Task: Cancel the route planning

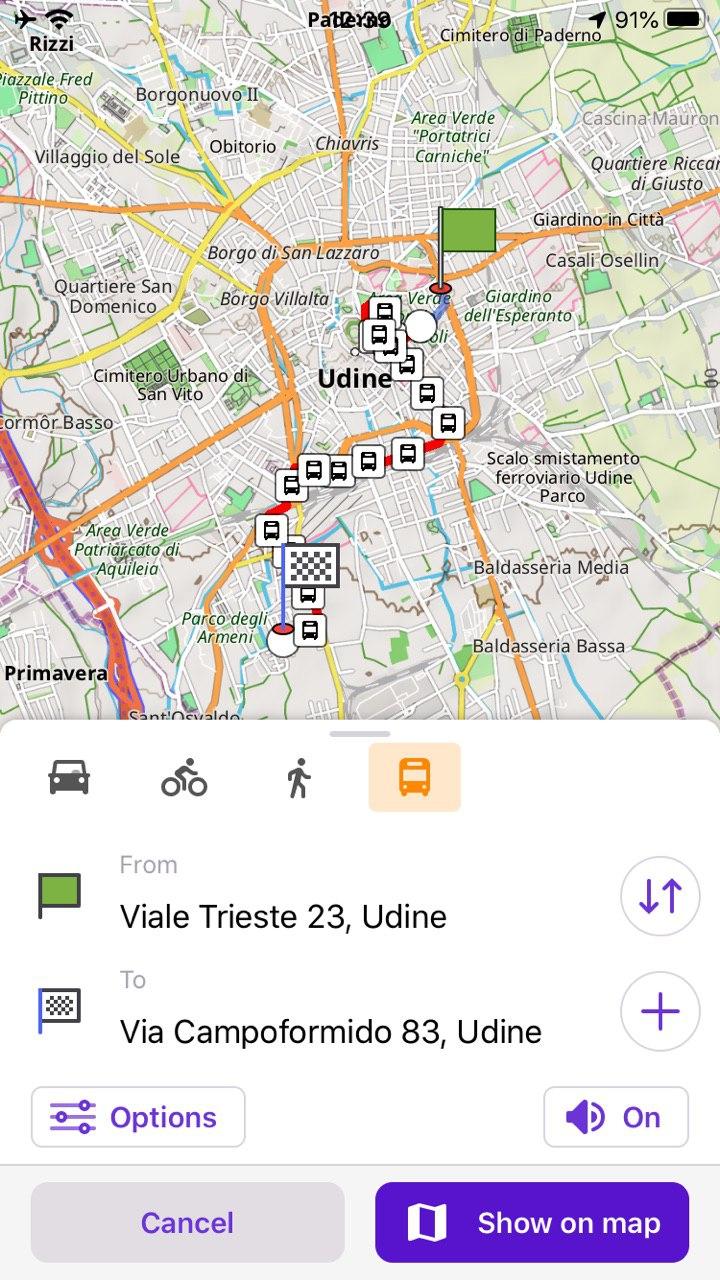Action: point(187,1223)
